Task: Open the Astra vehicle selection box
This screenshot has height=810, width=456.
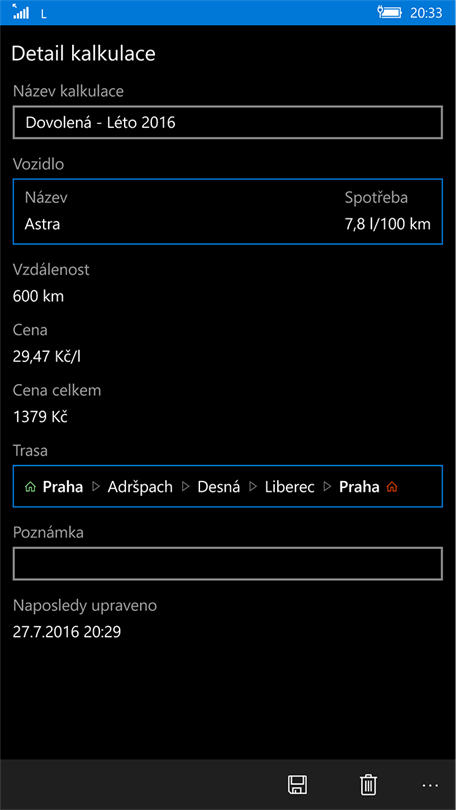Action: tap(228, 211)
